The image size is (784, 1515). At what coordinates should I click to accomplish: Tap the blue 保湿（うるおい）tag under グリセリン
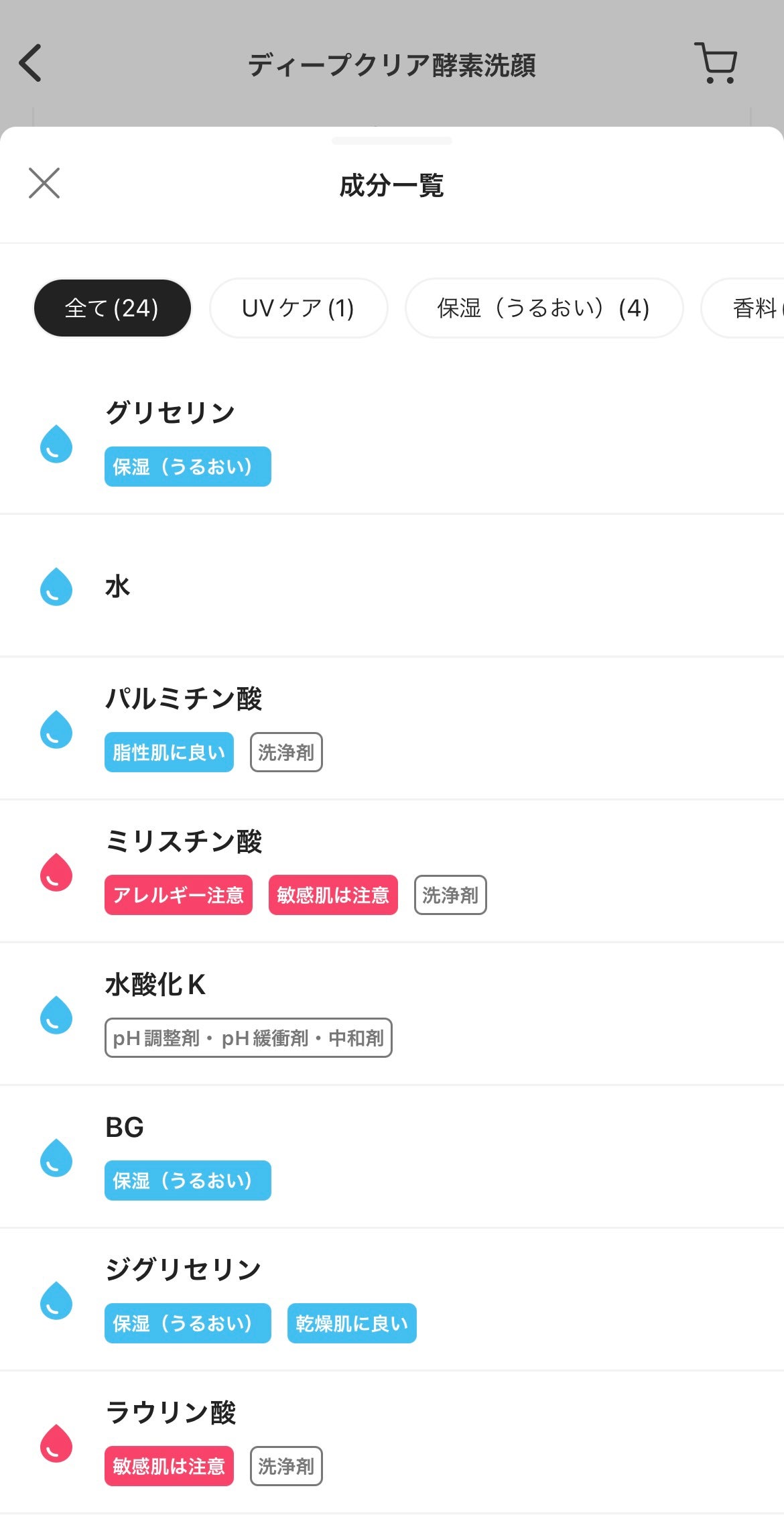pyautogui.click(x=188, y=465)
